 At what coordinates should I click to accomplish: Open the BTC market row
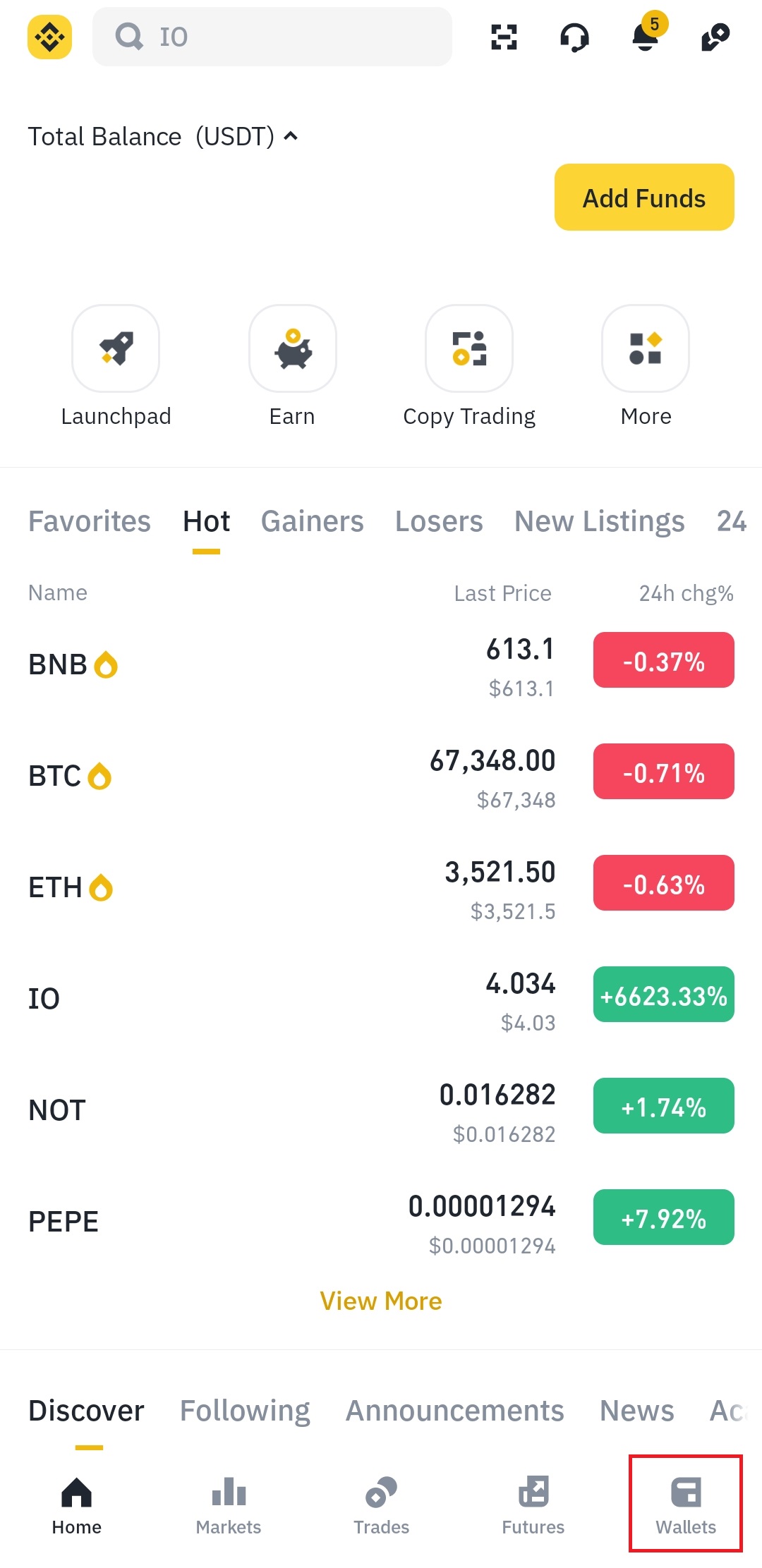[x=381, y=776]
